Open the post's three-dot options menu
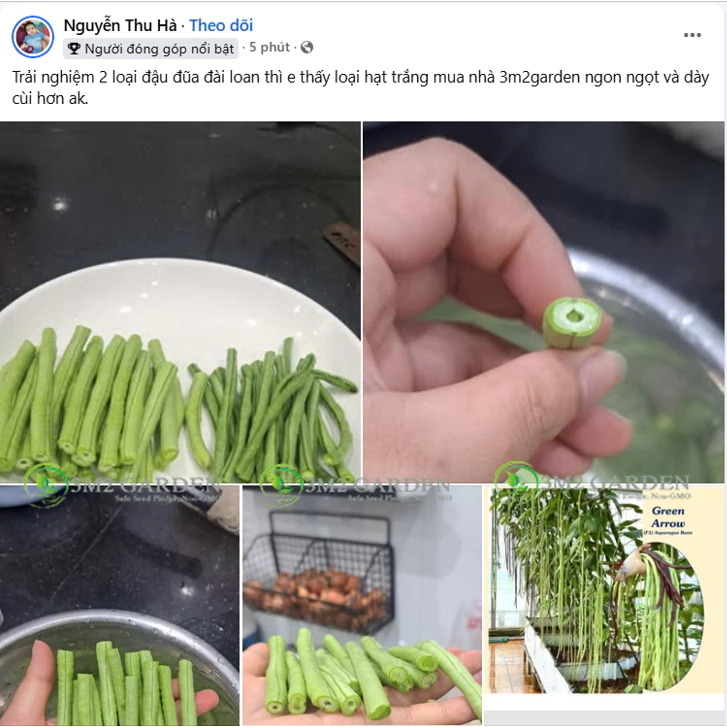Screen dimensions: 727x727 coord(692,35)
